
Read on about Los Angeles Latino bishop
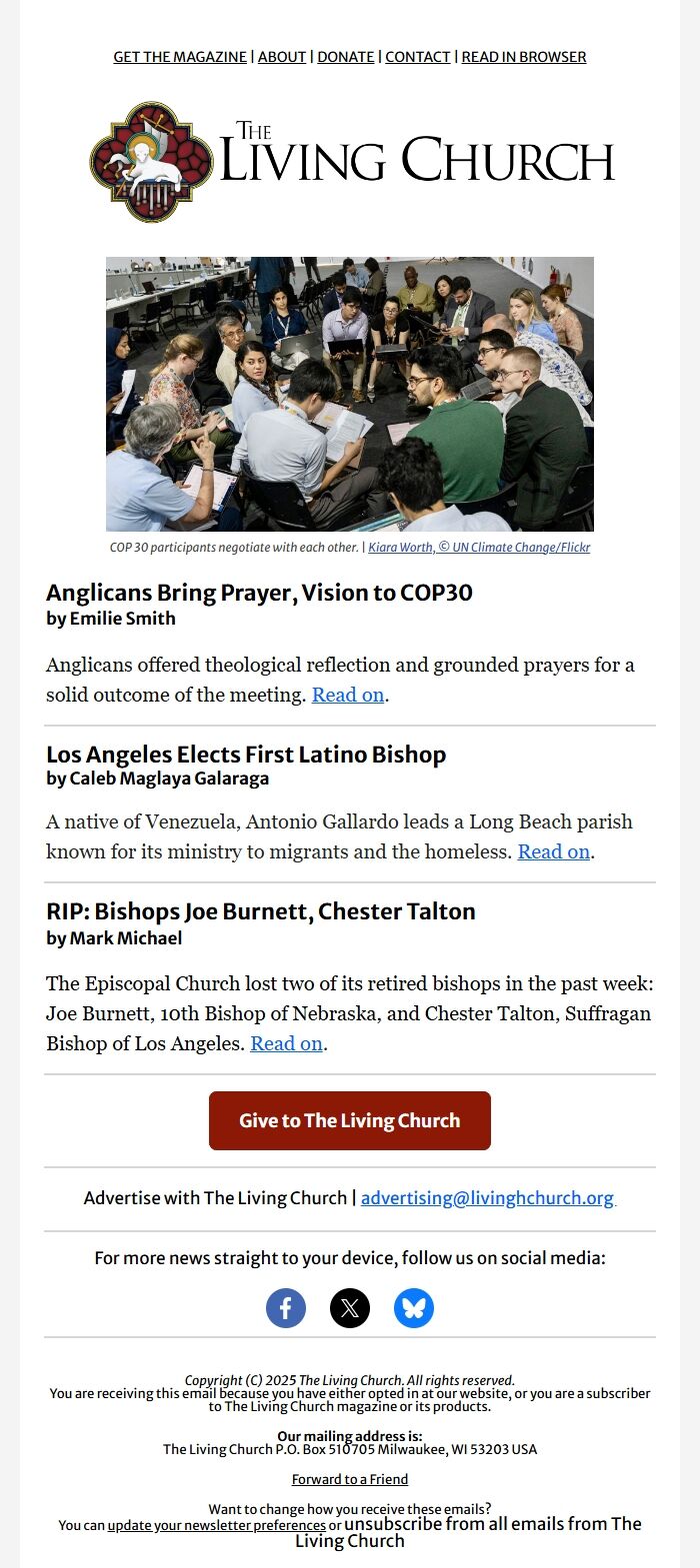pyautogui.click(x=554, y=851)
